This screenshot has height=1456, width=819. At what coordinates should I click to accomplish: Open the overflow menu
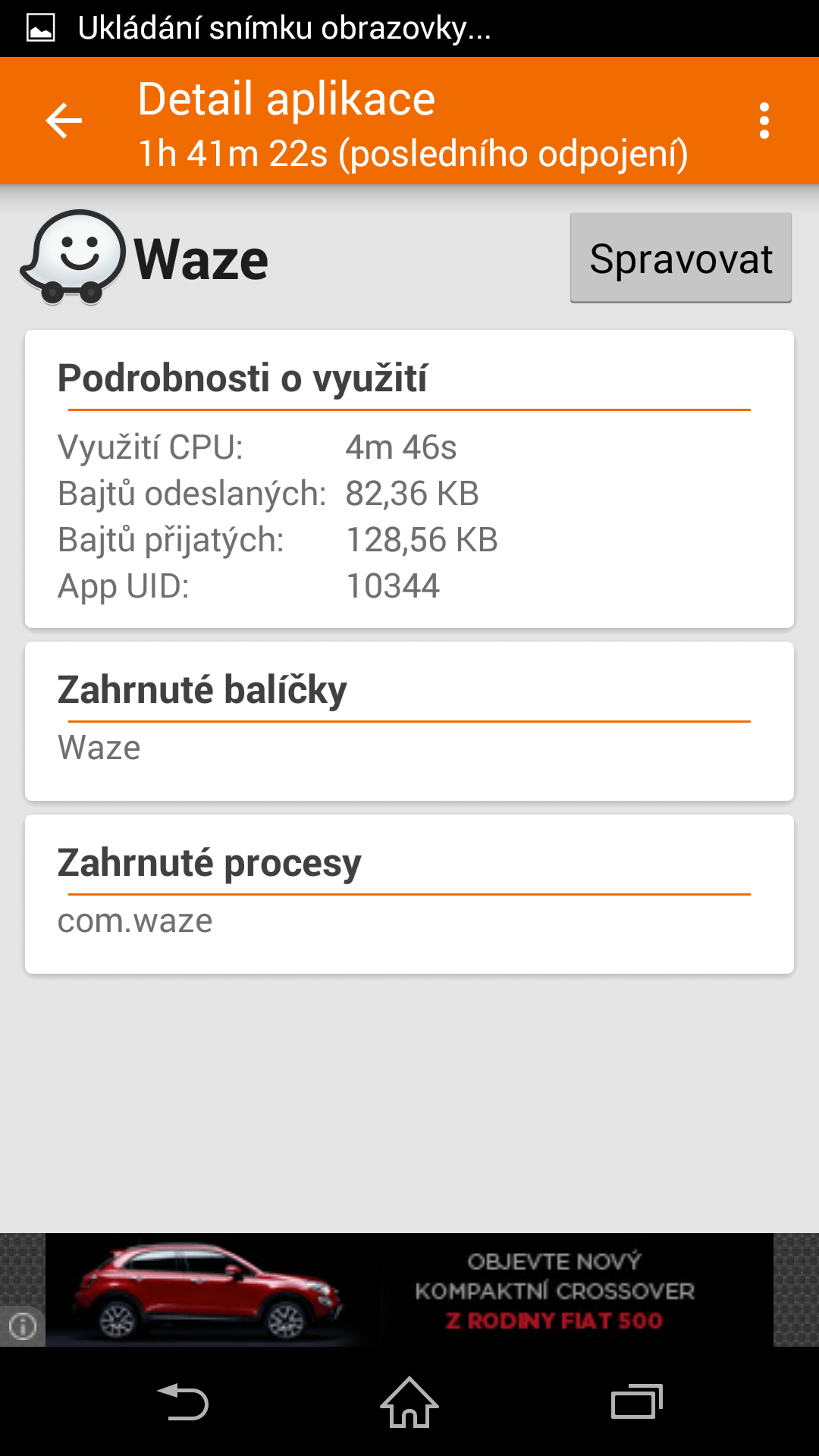coord(764,121)
